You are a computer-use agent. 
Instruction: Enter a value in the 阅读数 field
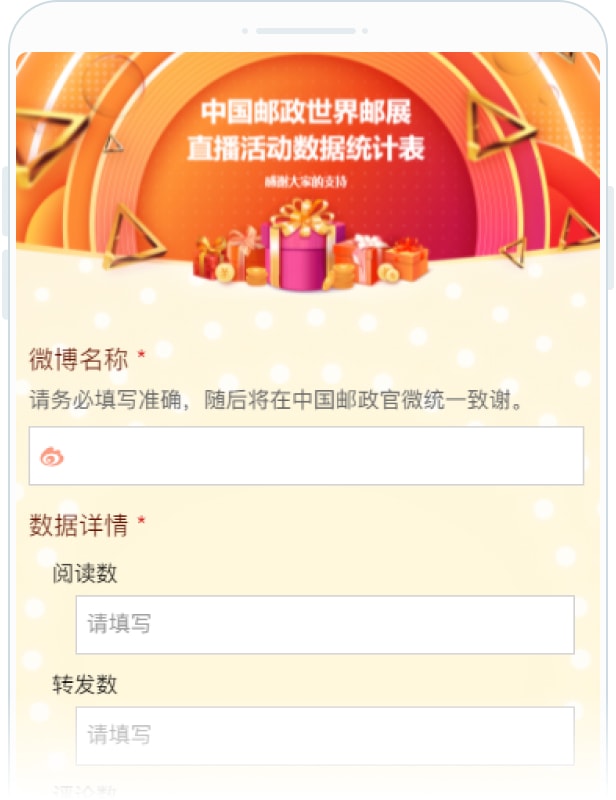(x=325, y=625)
